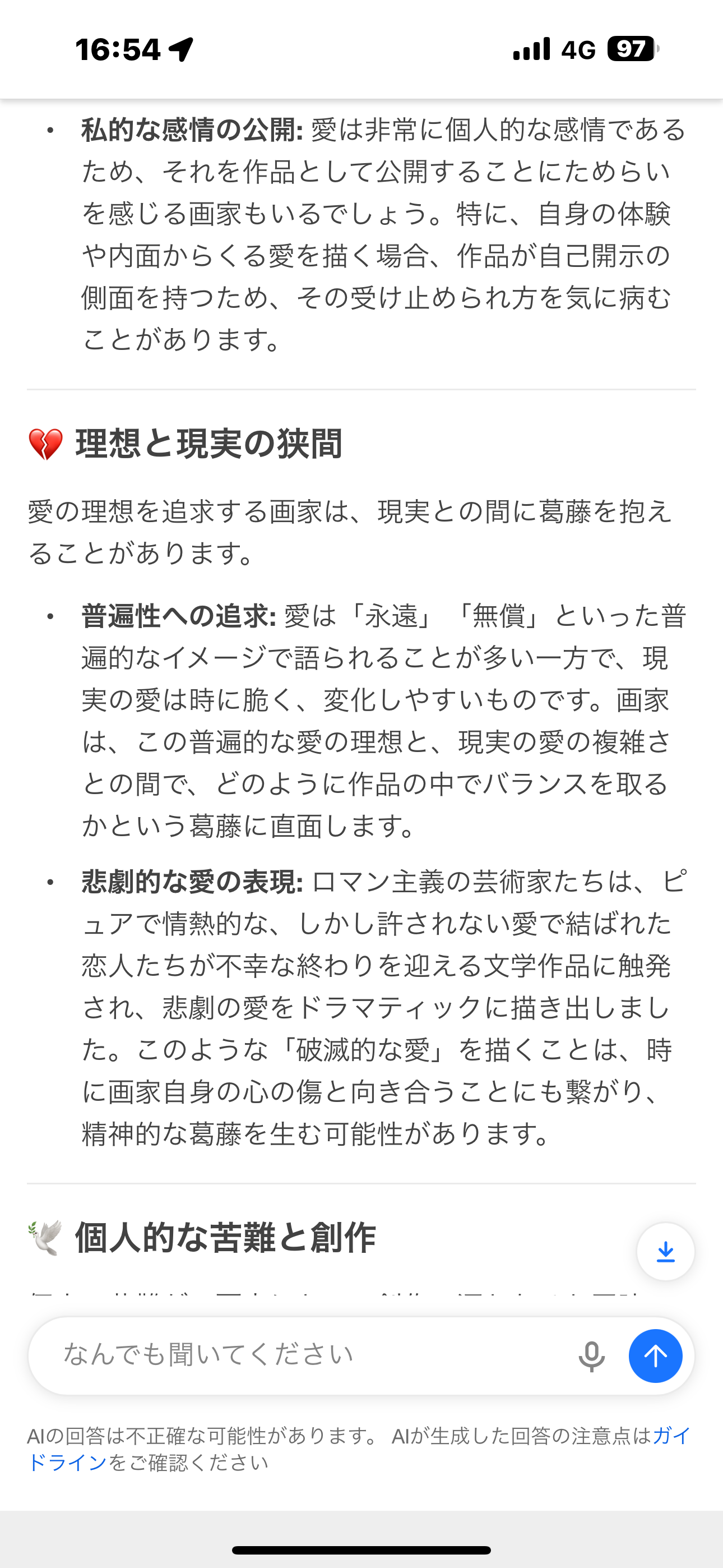Open the ガイドライン link
Screen dimensions: 723x1568
pyautogui.click(x=67, y=1462)
